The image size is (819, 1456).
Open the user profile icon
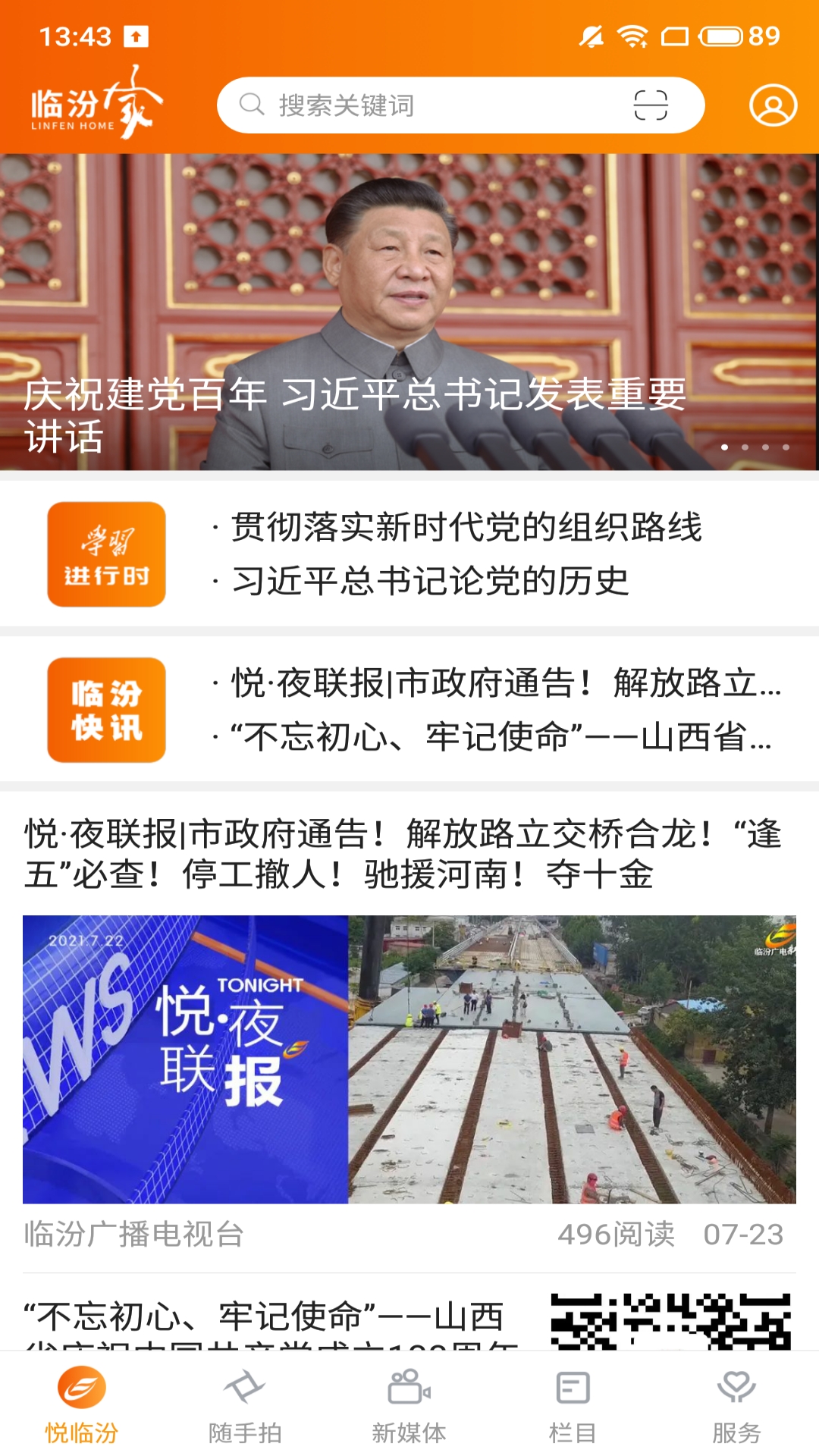pos(773,105)
